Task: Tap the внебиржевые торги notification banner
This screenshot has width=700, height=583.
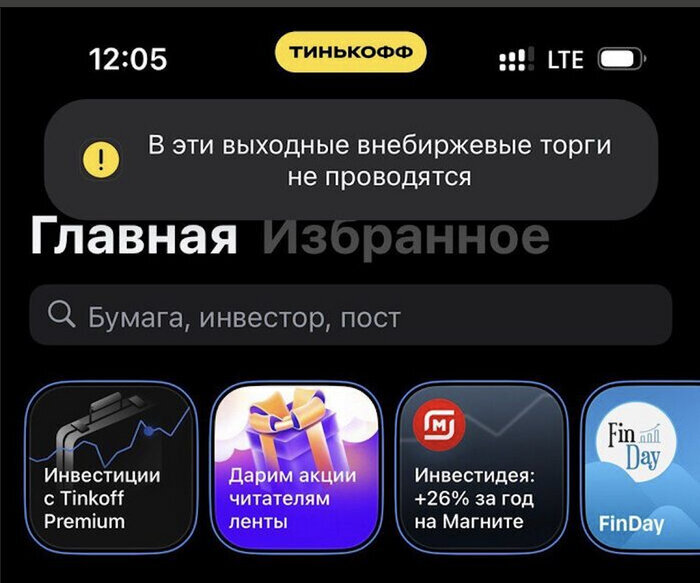Action: tap(350, 160)
